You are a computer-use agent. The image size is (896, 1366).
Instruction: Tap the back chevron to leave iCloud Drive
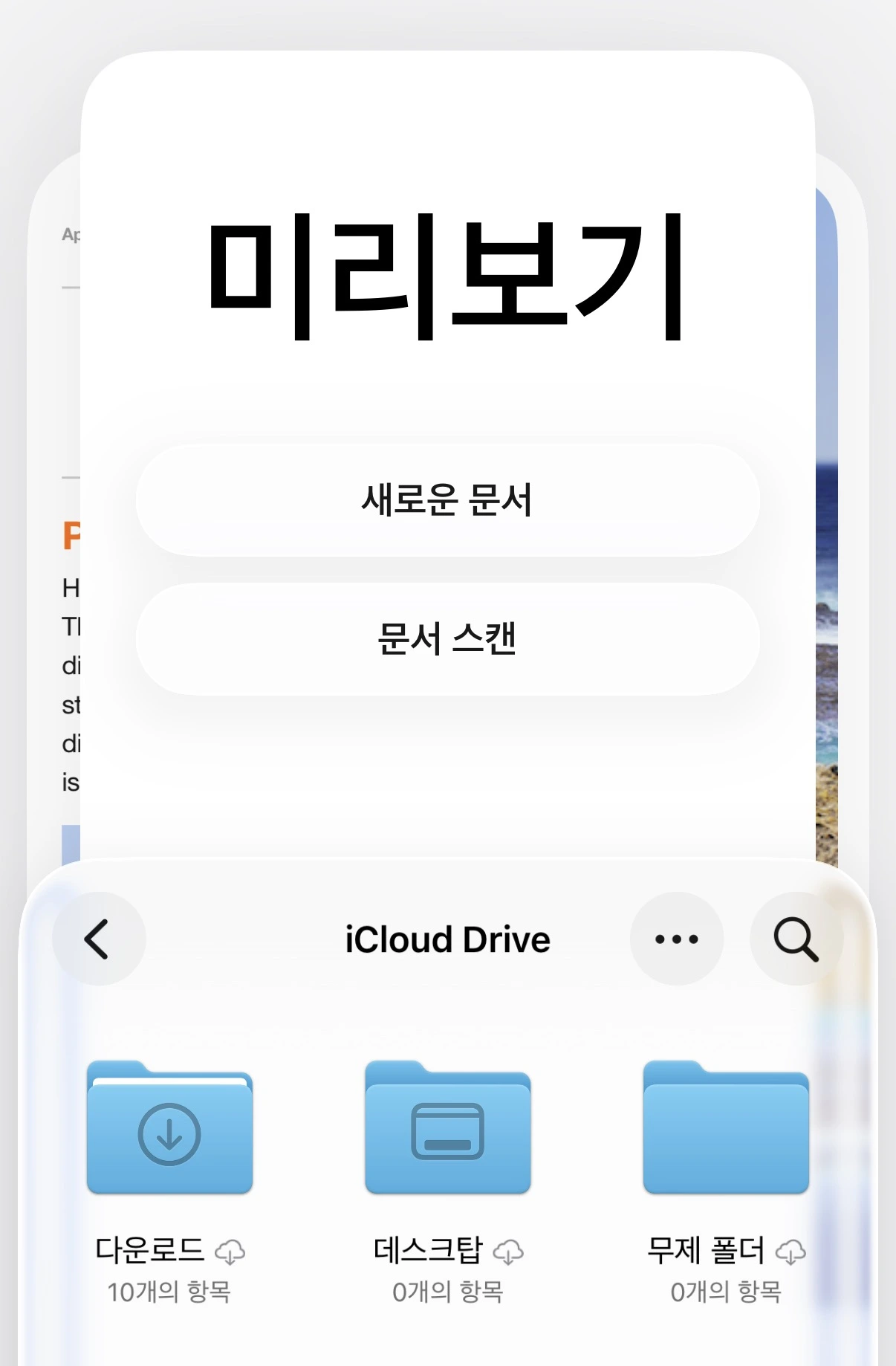pos(99,939)
